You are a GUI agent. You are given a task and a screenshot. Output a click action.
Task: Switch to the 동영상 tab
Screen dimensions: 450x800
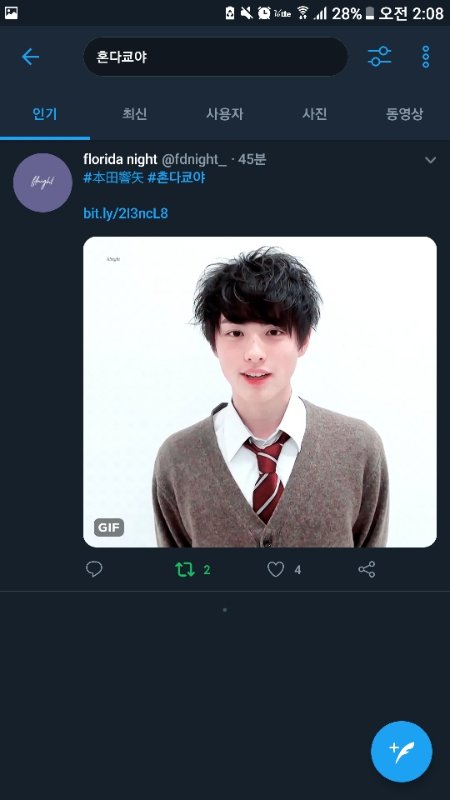click(405, 114)
